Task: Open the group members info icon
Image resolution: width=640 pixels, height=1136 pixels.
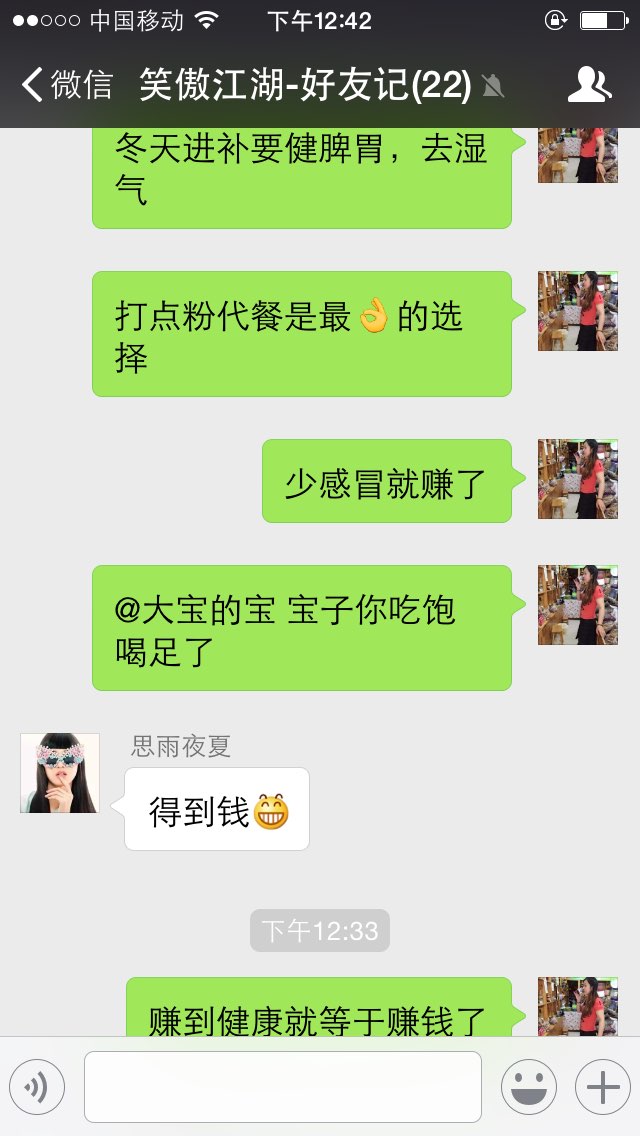Action: [x=589, y=86]
